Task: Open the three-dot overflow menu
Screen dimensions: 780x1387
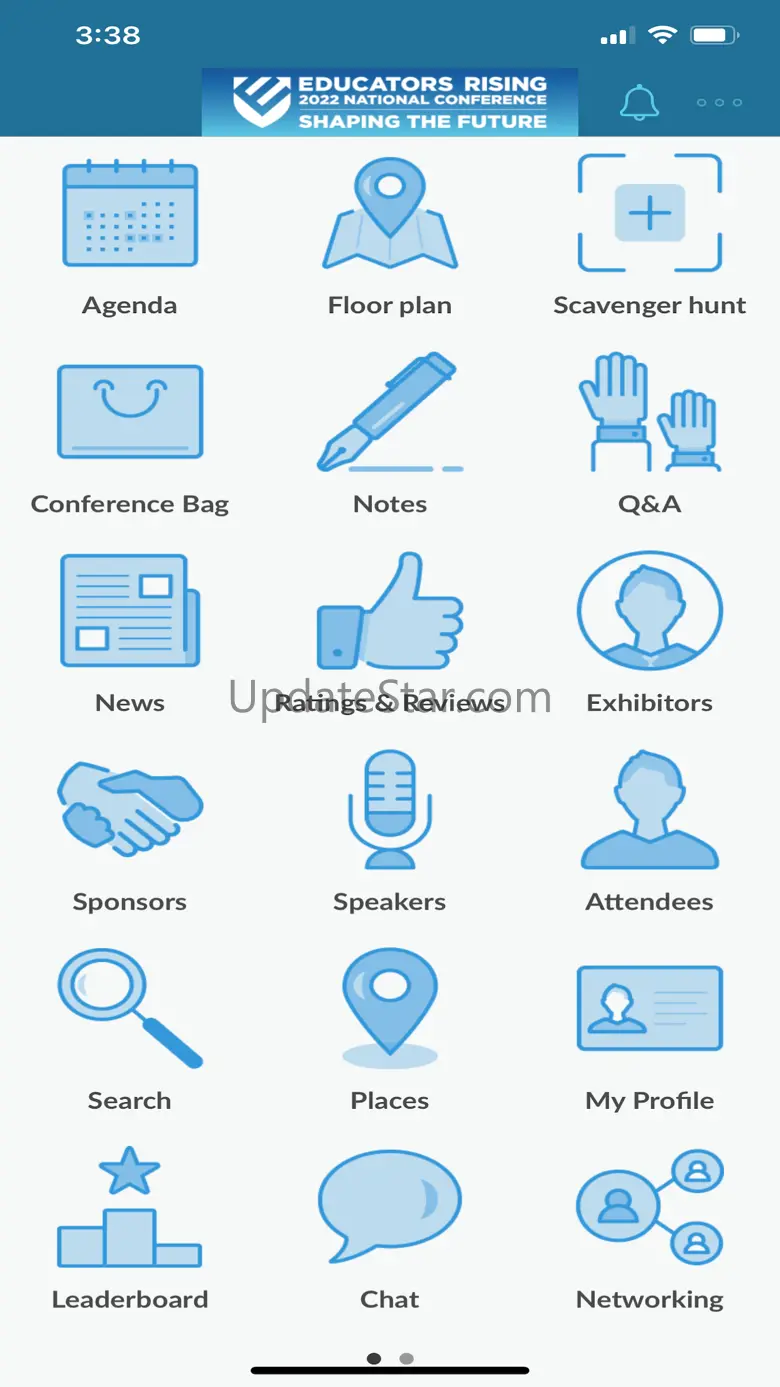Action: click(719, 103)
